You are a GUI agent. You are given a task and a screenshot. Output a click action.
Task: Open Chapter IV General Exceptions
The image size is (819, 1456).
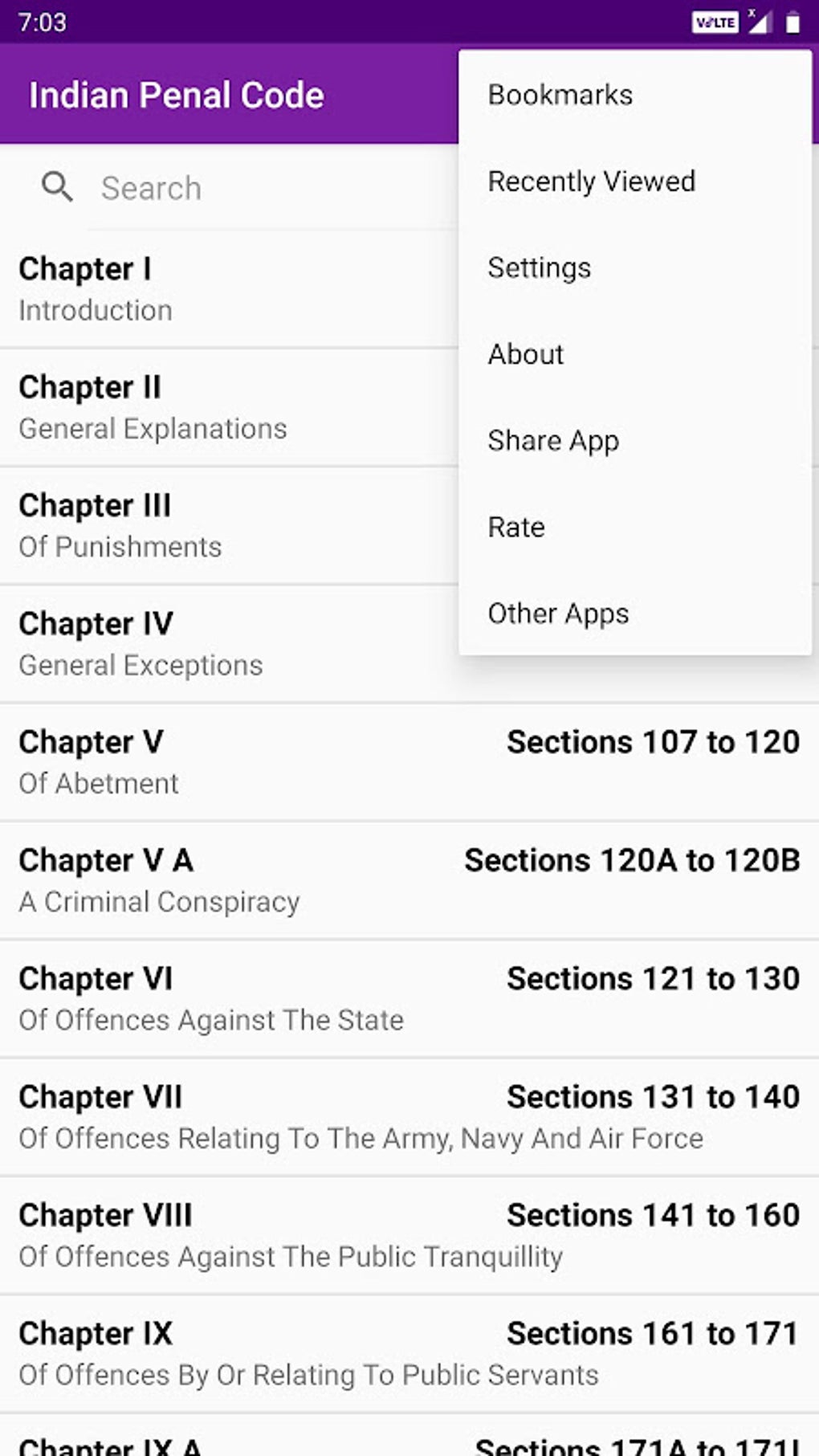tap(229, 643)
